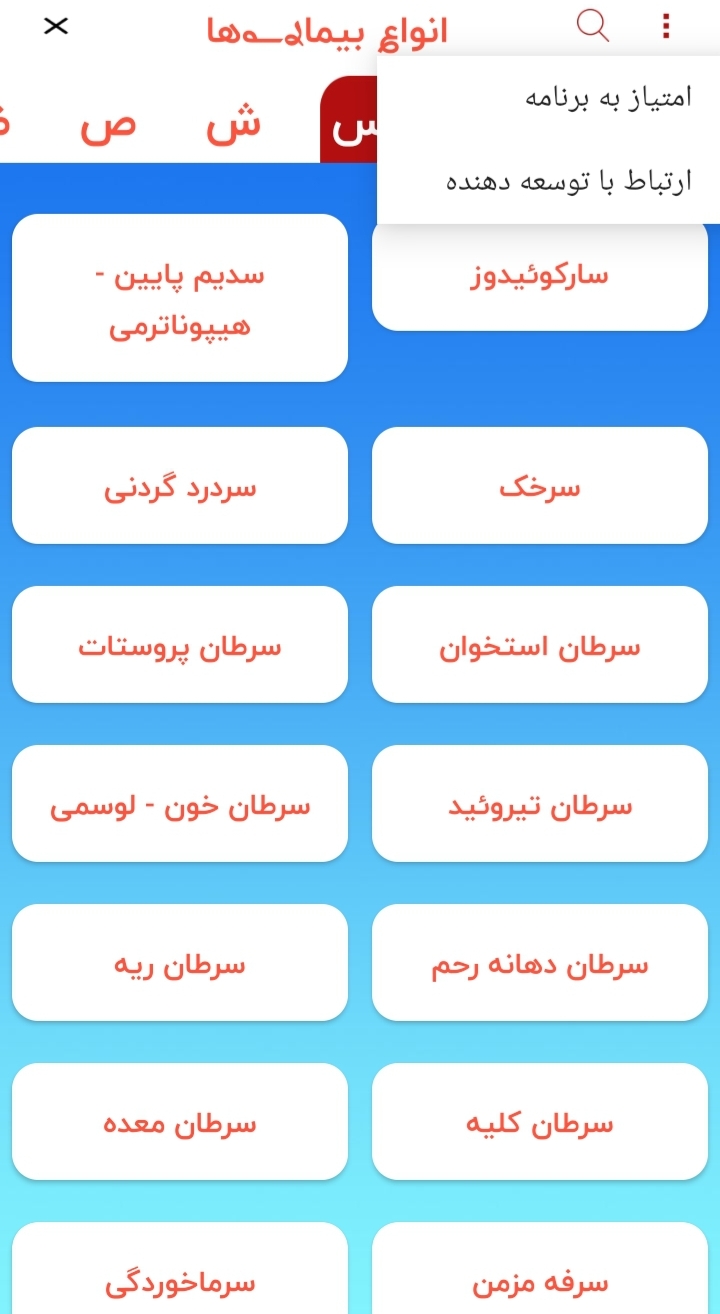The height and width of the screenshot is (1314, 720).
Task: Click the X close icon at top left
Action: (56, 27)
